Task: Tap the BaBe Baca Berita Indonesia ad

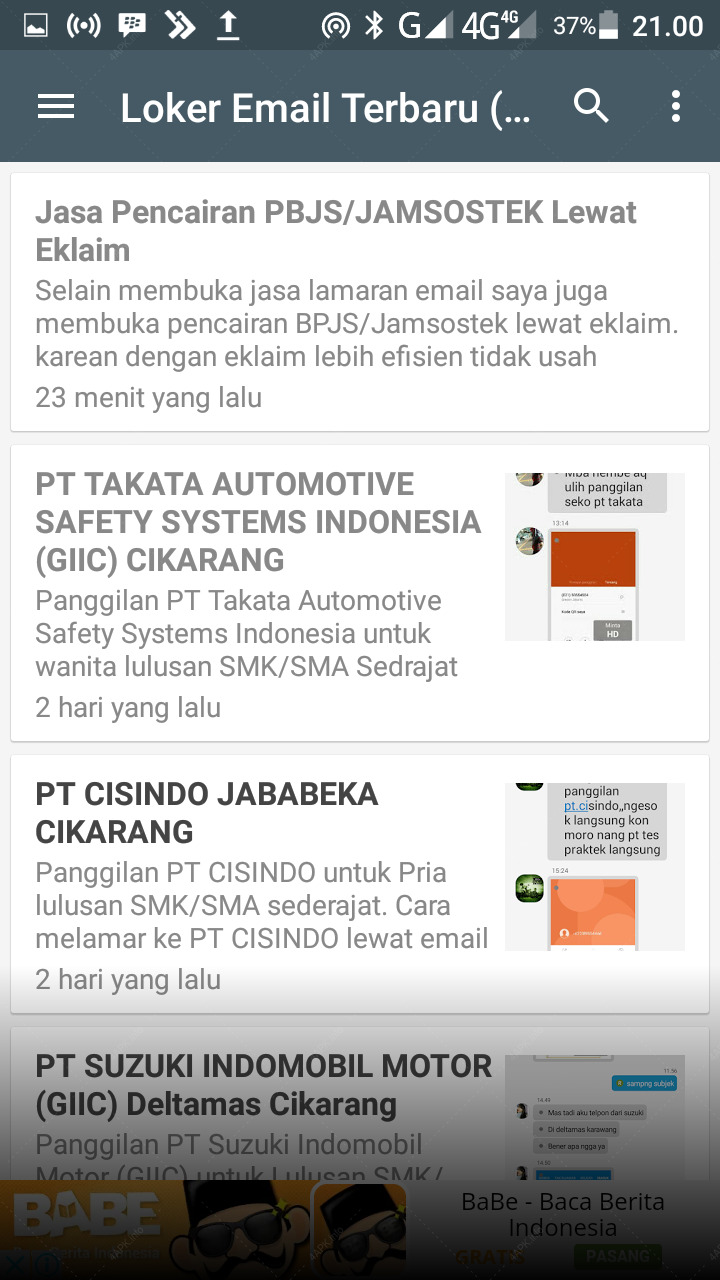Action: click(x=360, y=1230)
